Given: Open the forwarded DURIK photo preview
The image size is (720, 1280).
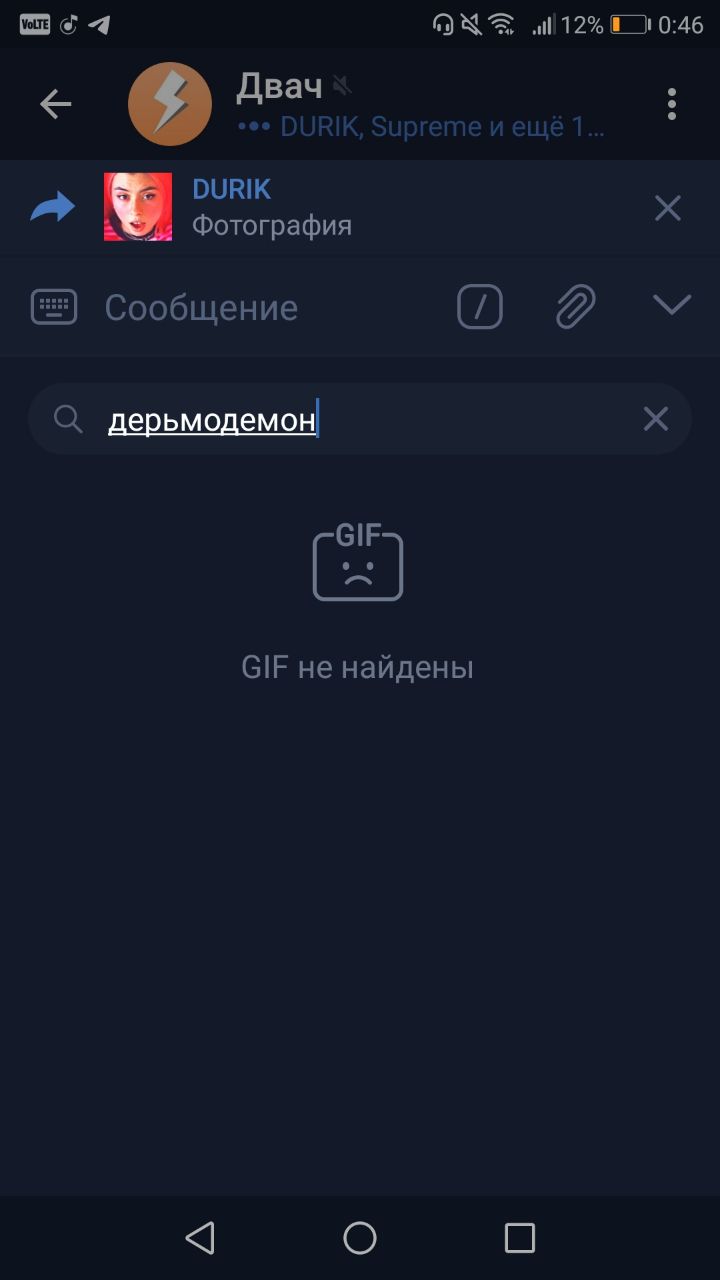Looking at the screenshot, I should click(138, 207).
